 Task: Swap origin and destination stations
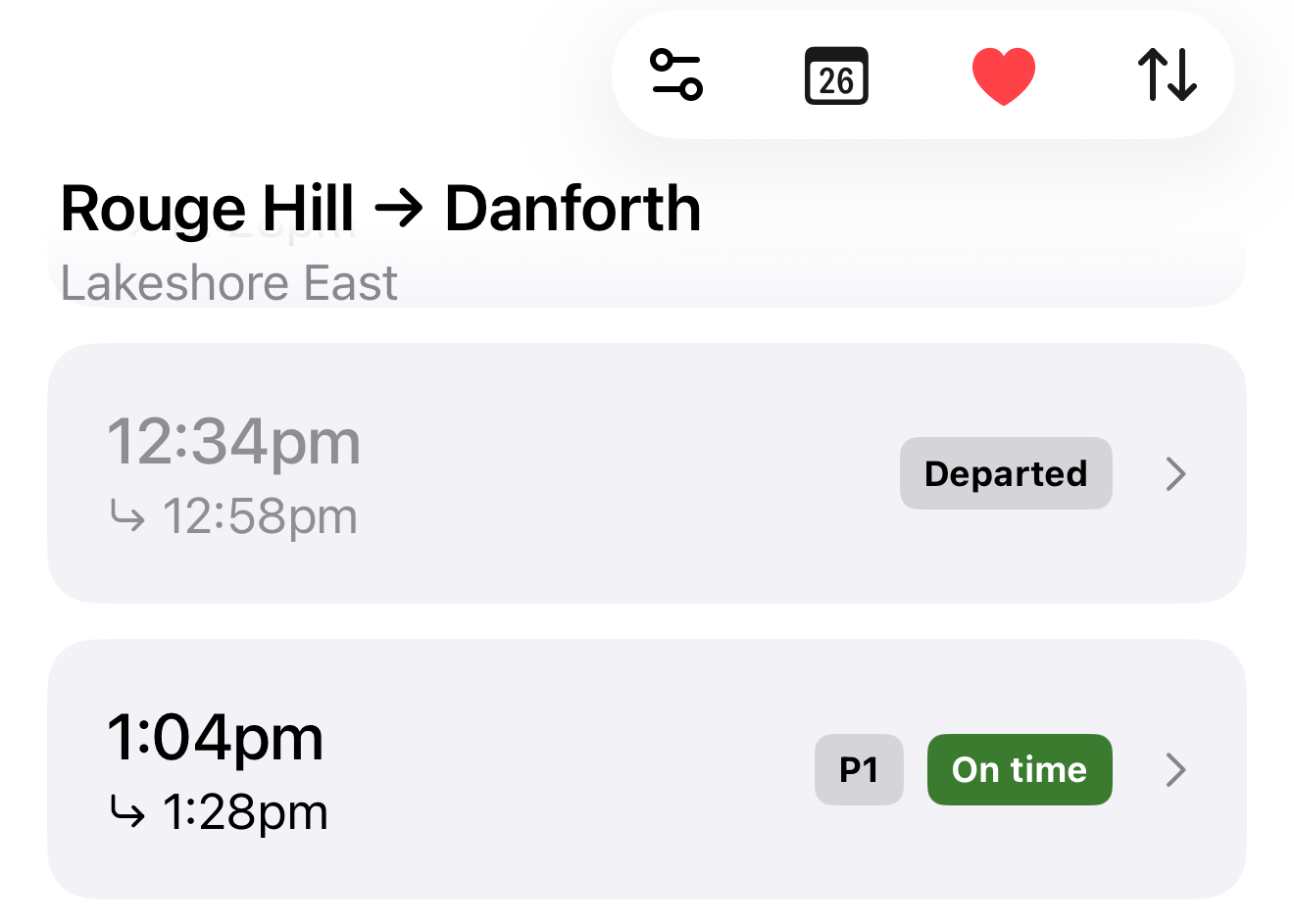[x=1167, y=75]
